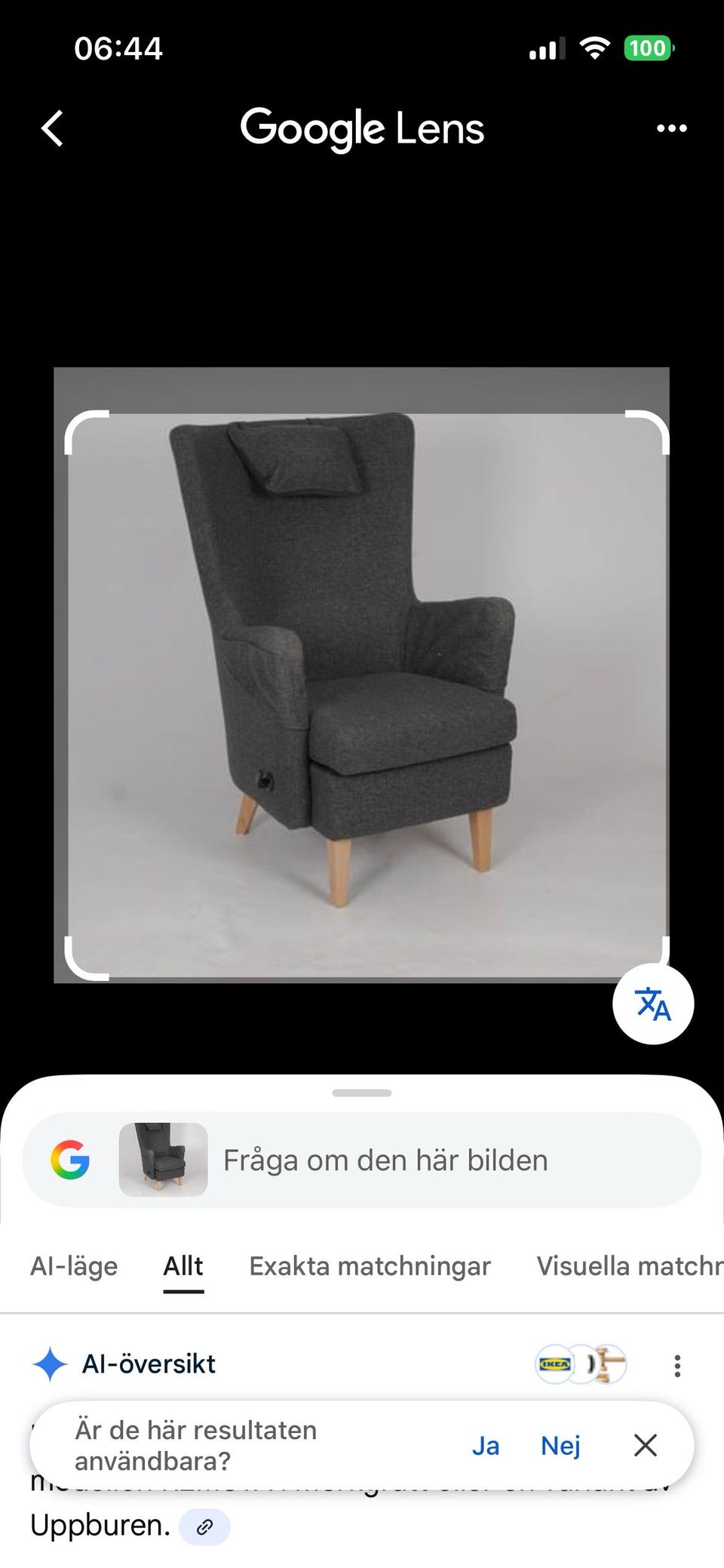Tap Ja to rate results useful

(486, 1446)
